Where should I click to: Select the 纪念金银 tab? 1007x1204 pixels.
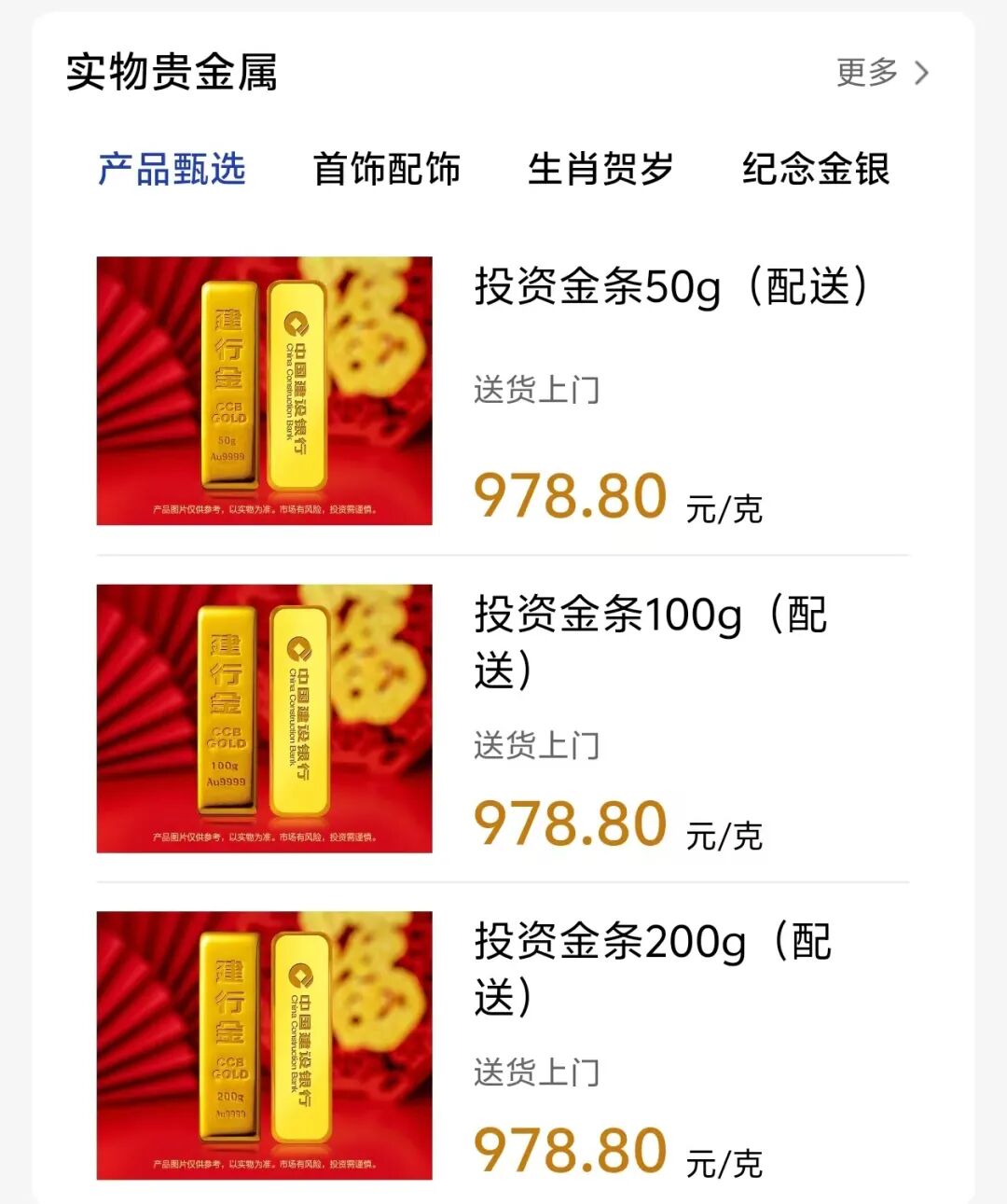click(x=818, y=171)
